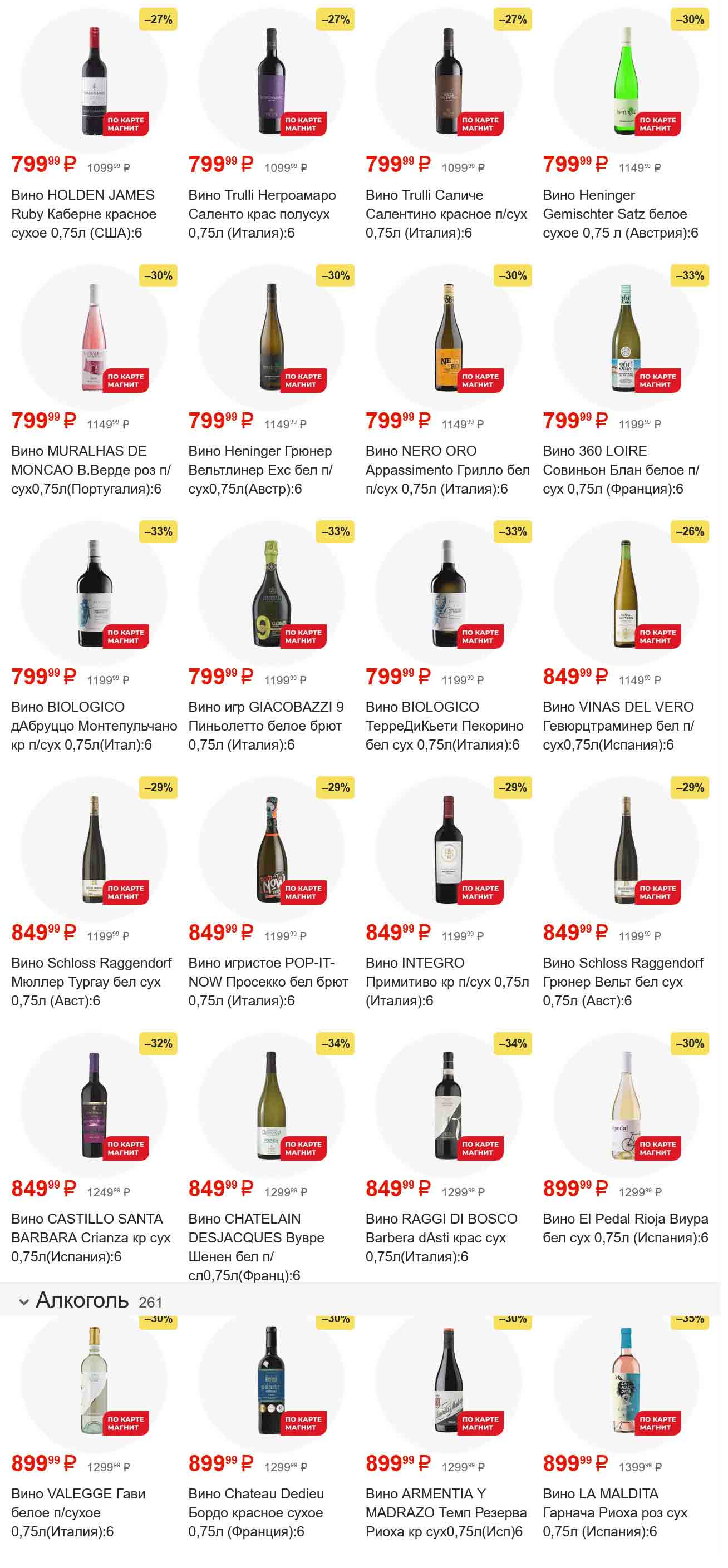This screenshot has width=728, height=1568.
Task: View the GIACOBAZZI 9 Пиньолетто sparkling wine
Action: [x=272, y=594]
